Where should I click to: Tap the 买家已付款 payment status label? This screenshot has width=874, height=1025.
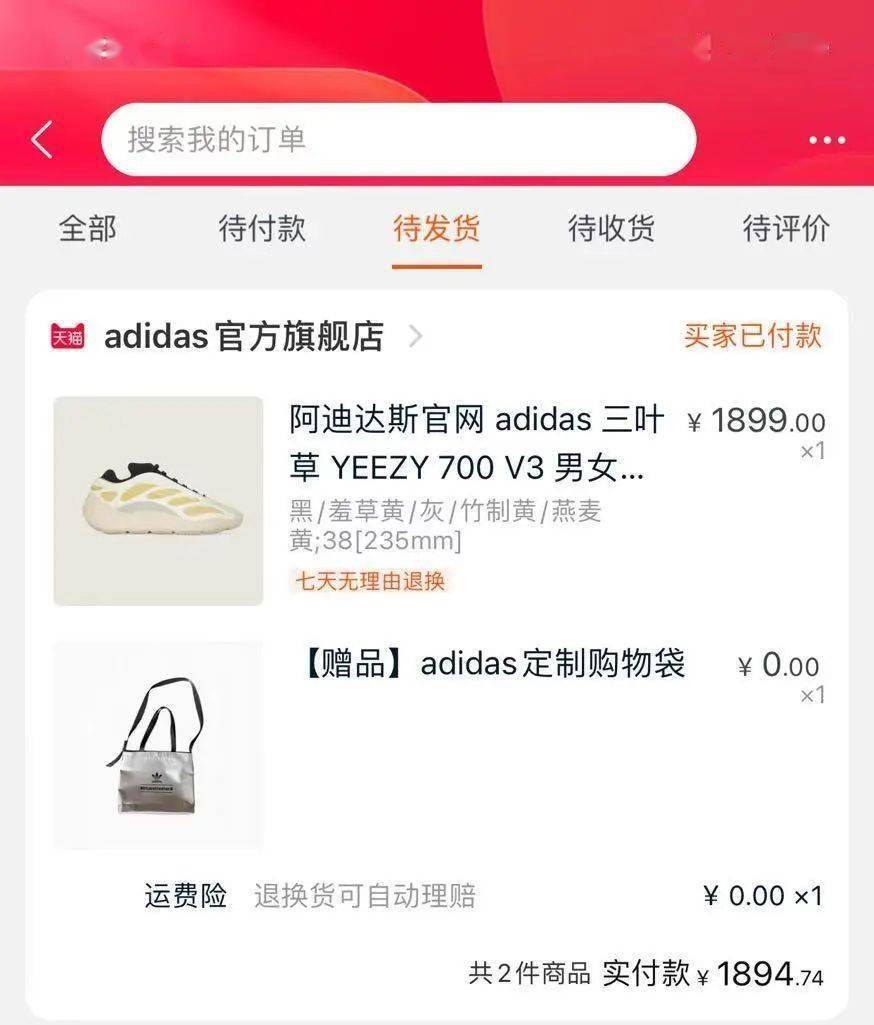(x=751, y=337)
